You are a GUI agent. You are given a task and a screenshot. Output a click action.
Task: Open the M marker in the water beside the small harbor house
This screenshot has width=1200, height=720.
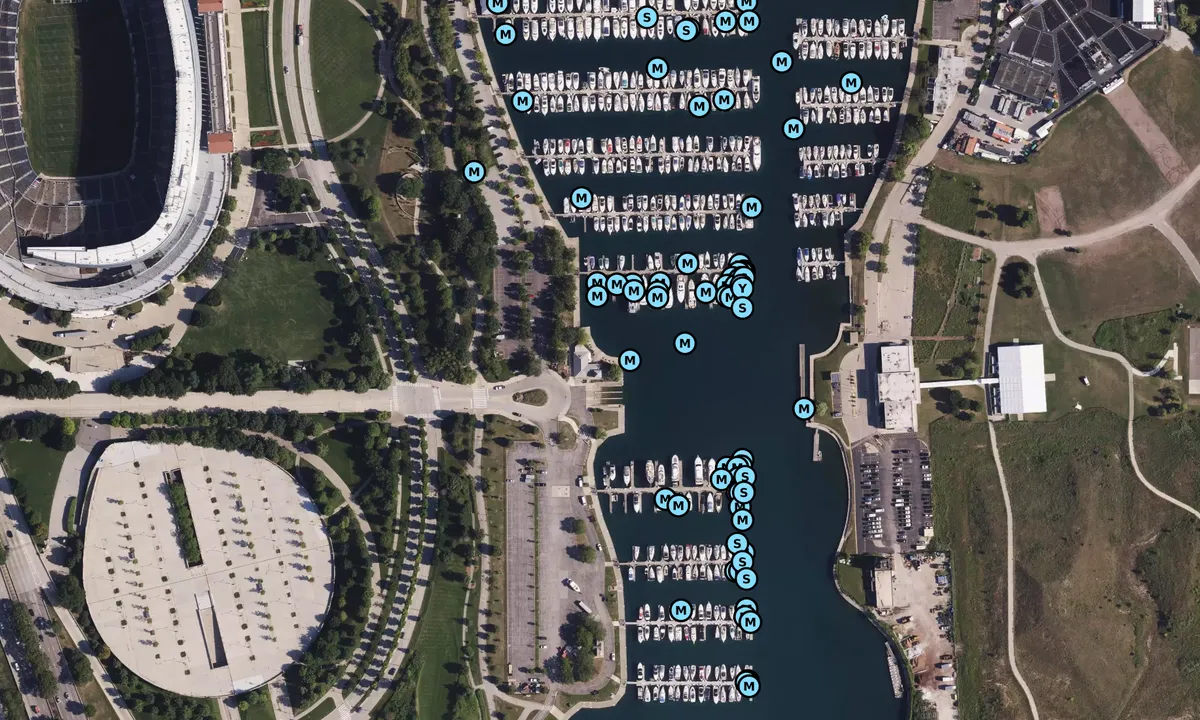(x=630, y=360)
